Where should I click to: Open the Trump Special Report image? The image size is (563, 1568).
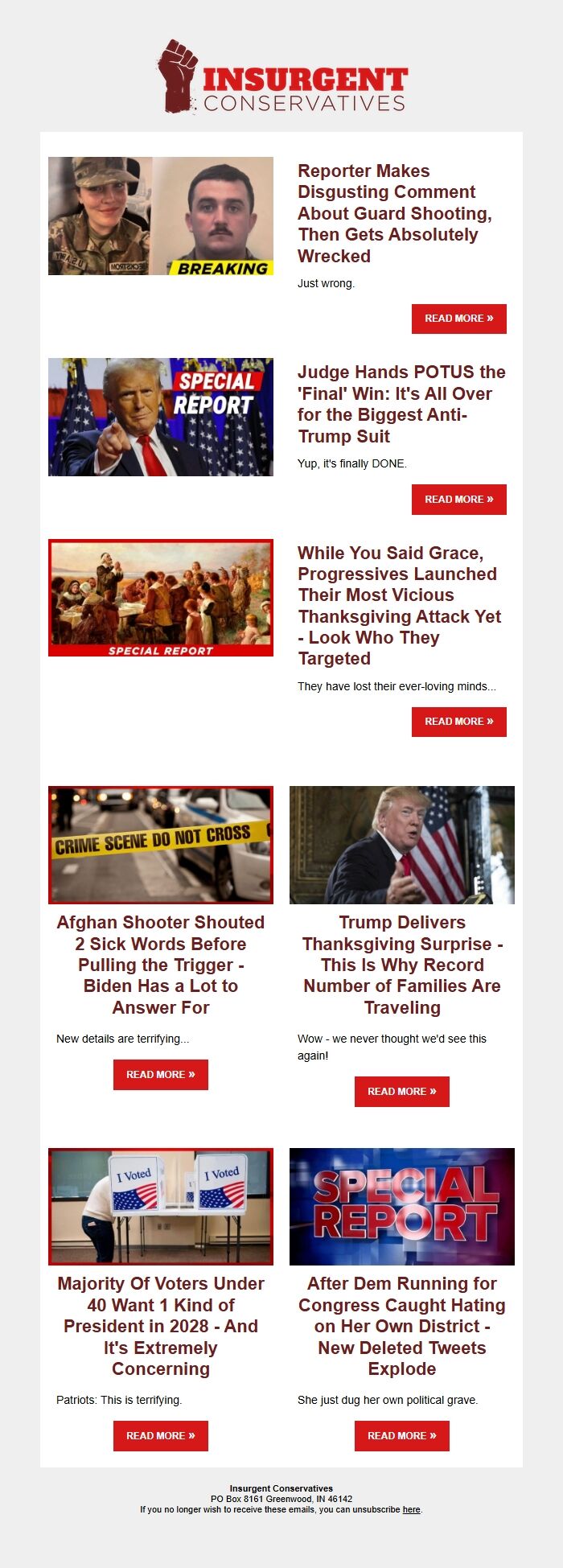pyautogui.click(x=160, y=417)
